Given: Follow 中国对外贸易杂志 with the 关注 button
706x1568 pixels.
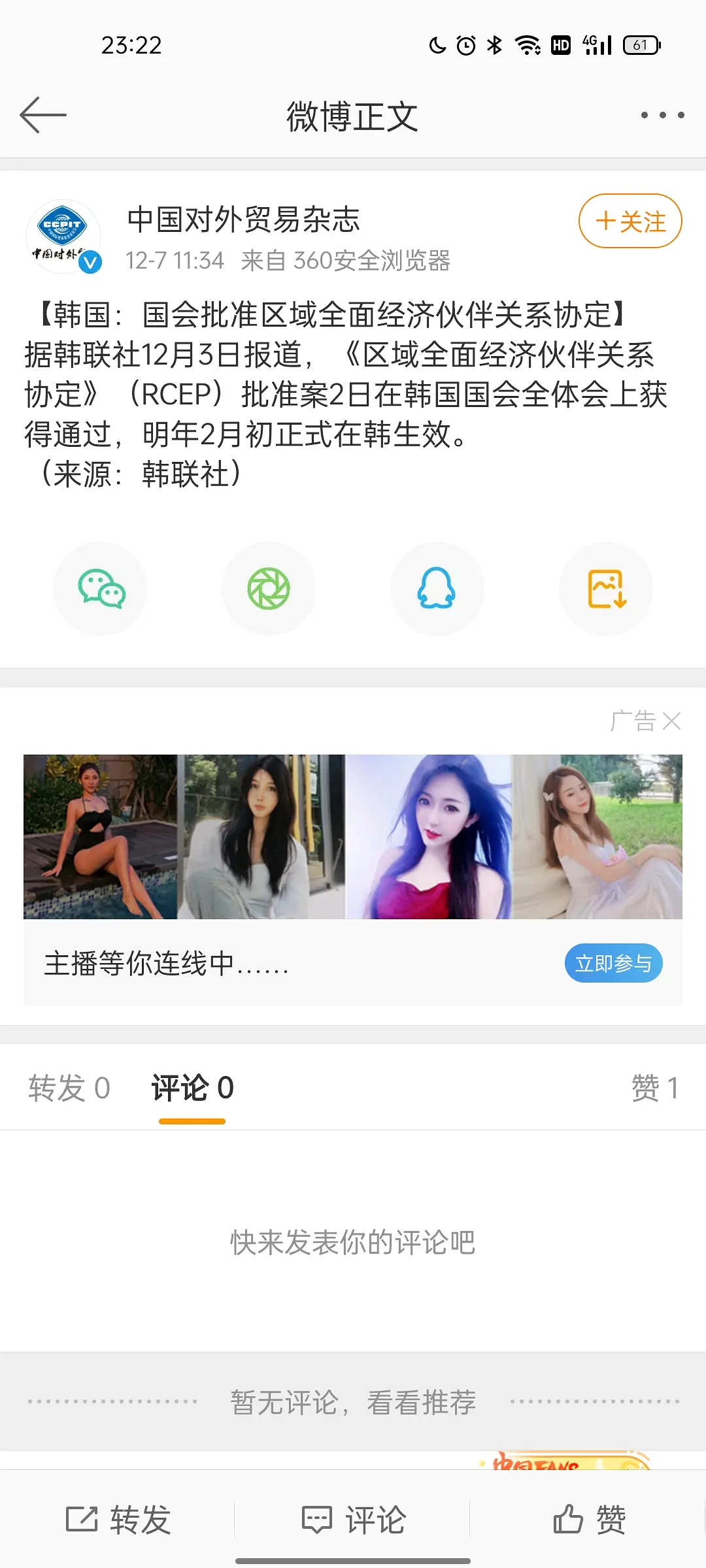Looking at the screenshot, I should [x=630, y=221].
